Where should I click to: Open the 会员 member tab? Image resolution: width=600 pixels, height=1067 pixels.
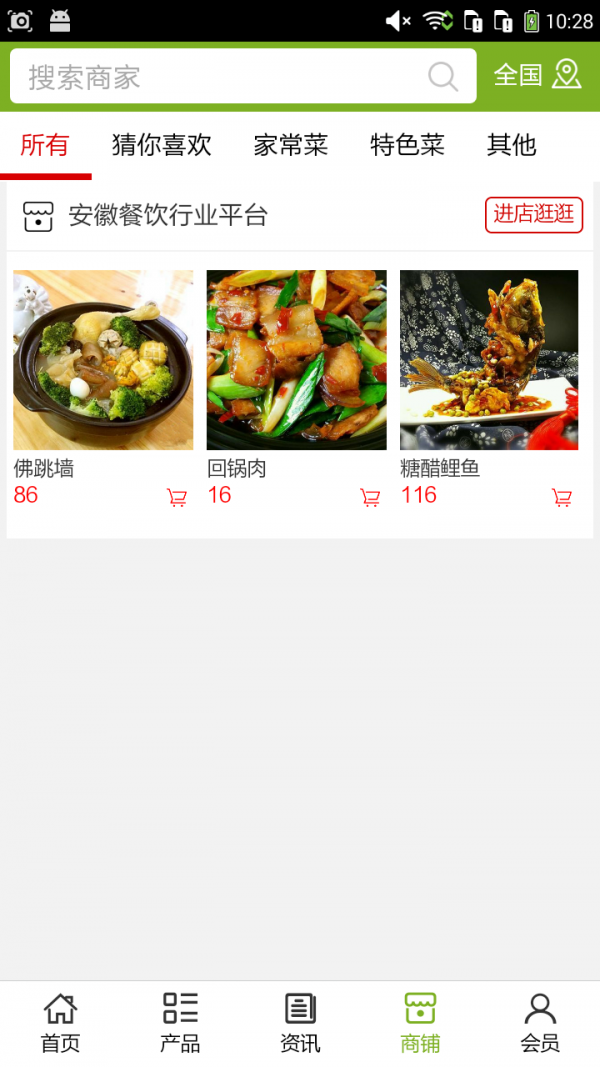pos(540,1023)
